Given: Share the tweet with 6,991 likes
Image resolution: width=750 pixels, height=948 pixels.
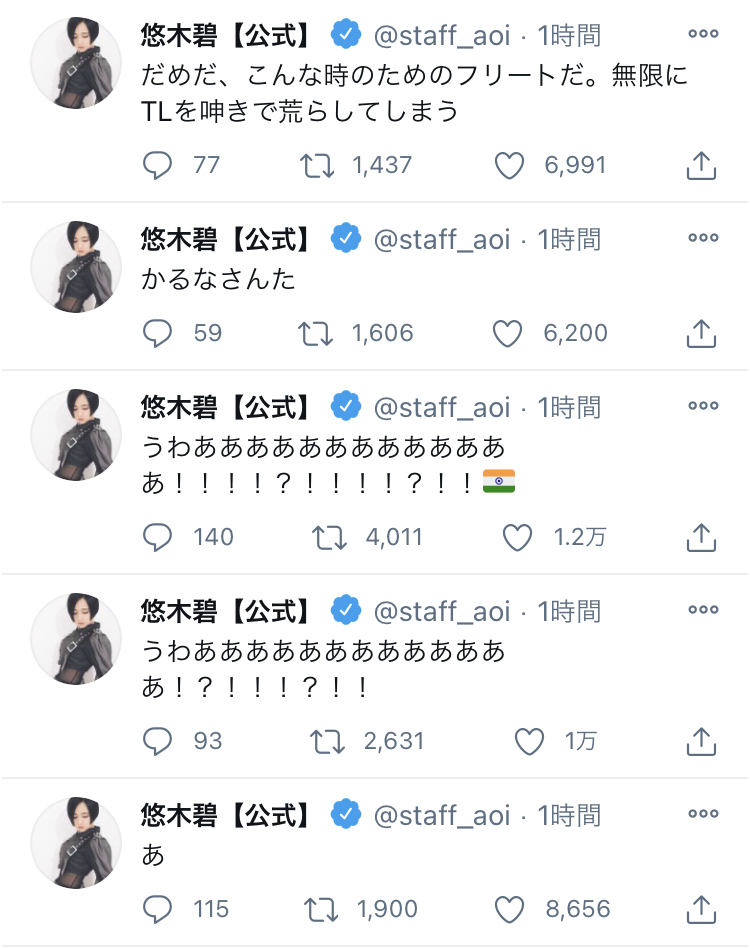Looking at the screenshot, I should tap(702, 165).
